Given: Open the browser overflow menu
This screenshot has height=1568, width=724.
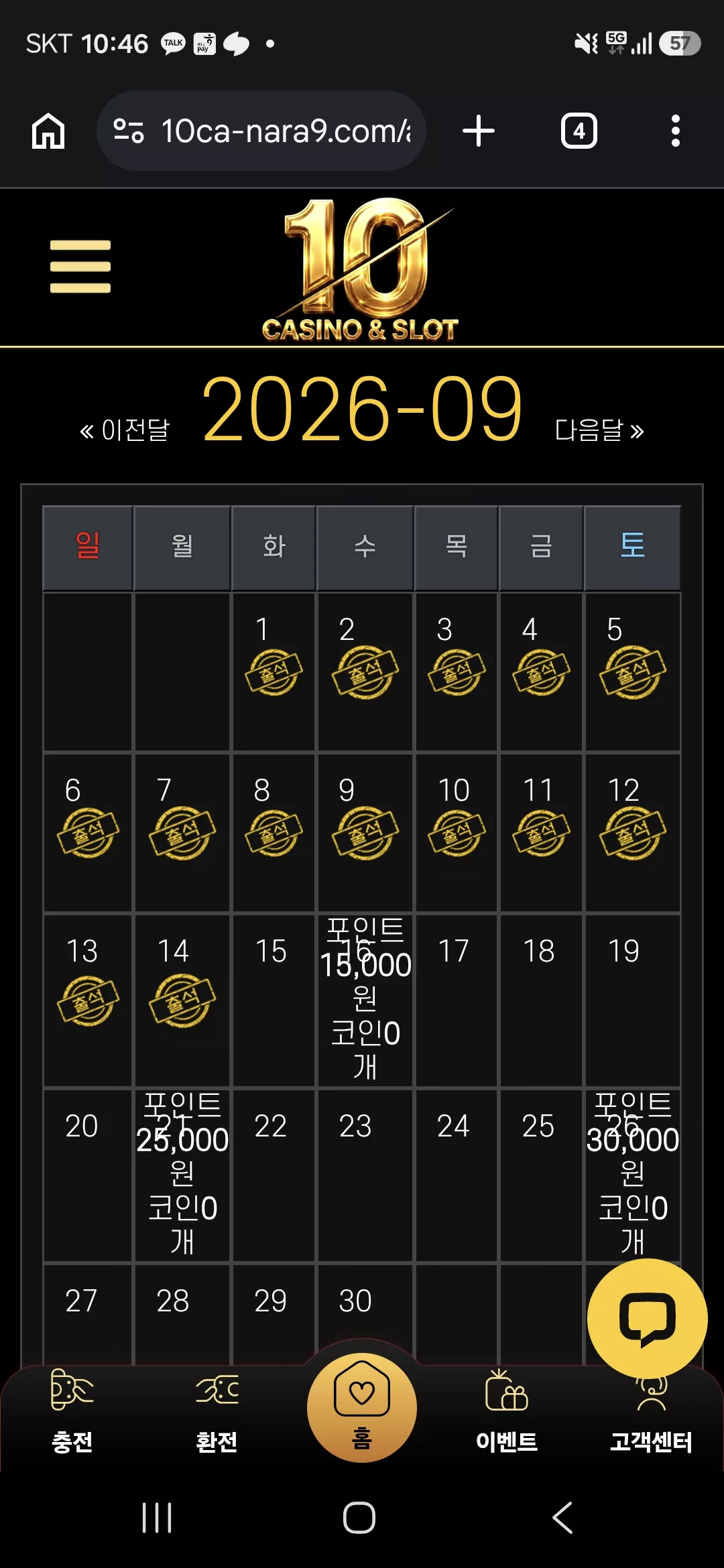Looking at the screenshot, I should pyautogui.click(x=676, y=131).
